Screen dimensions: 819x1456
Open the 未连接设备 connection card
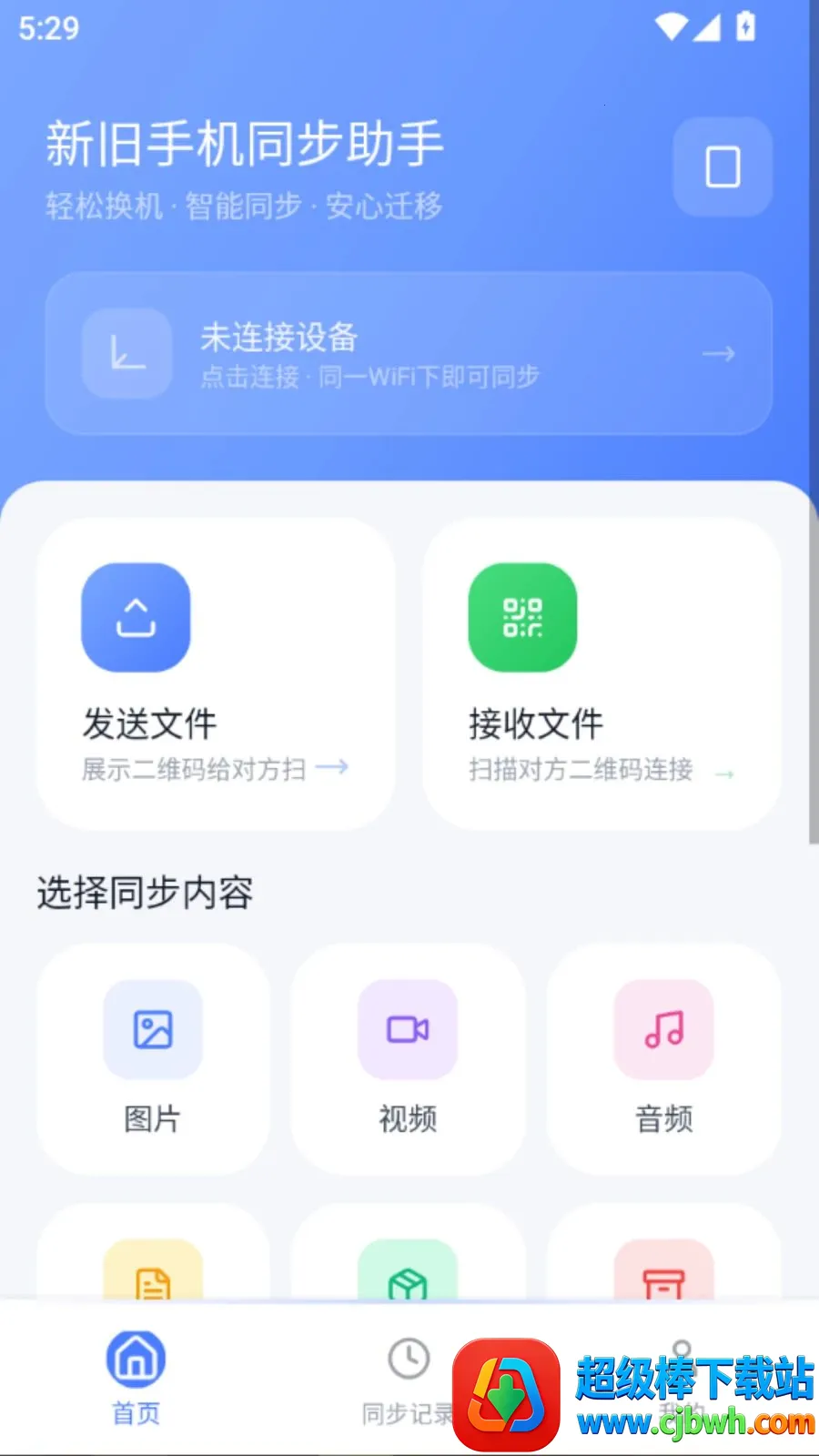coord(409,353)
